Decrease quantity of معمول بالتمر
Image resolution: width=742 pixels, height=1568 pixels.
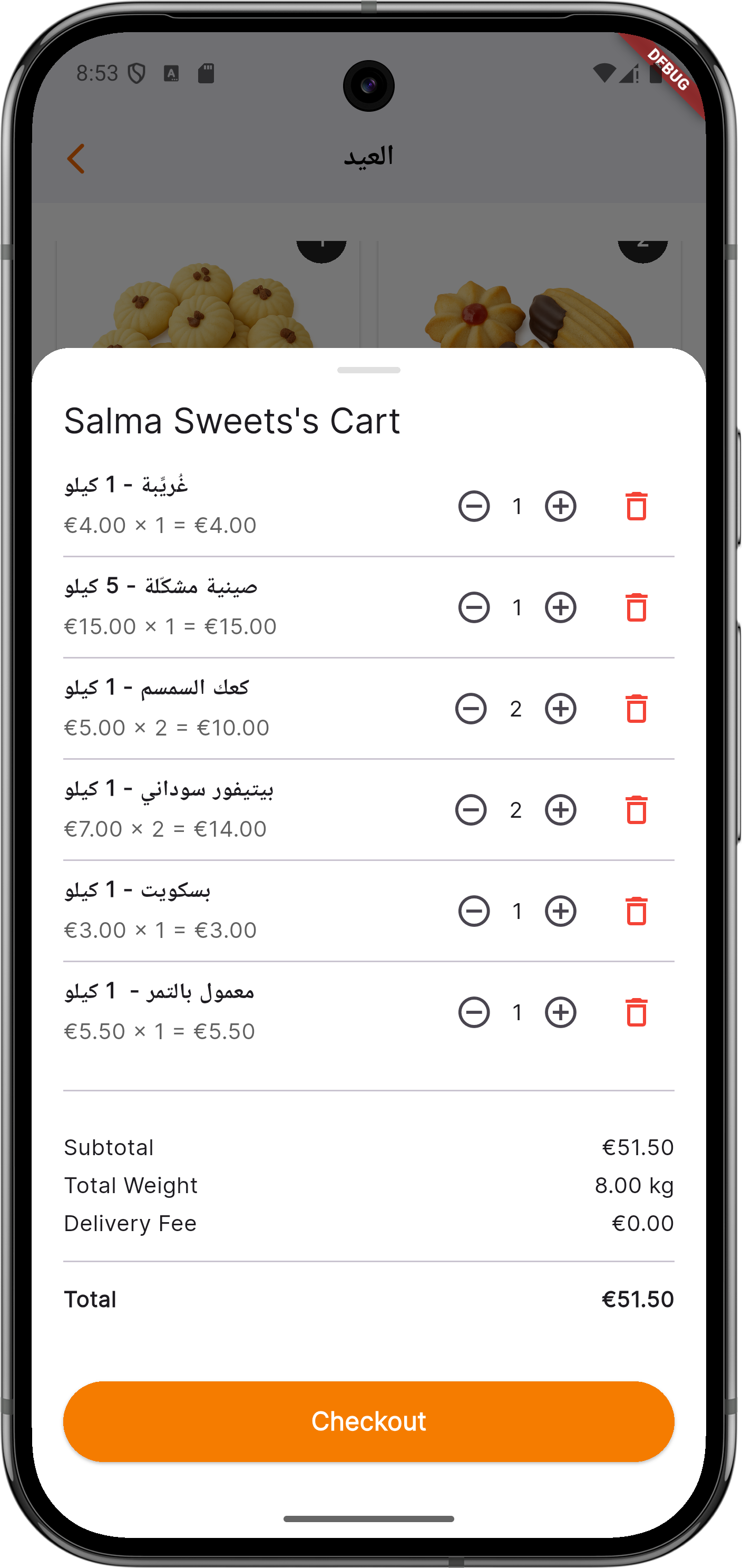(x=474, y=1012)
